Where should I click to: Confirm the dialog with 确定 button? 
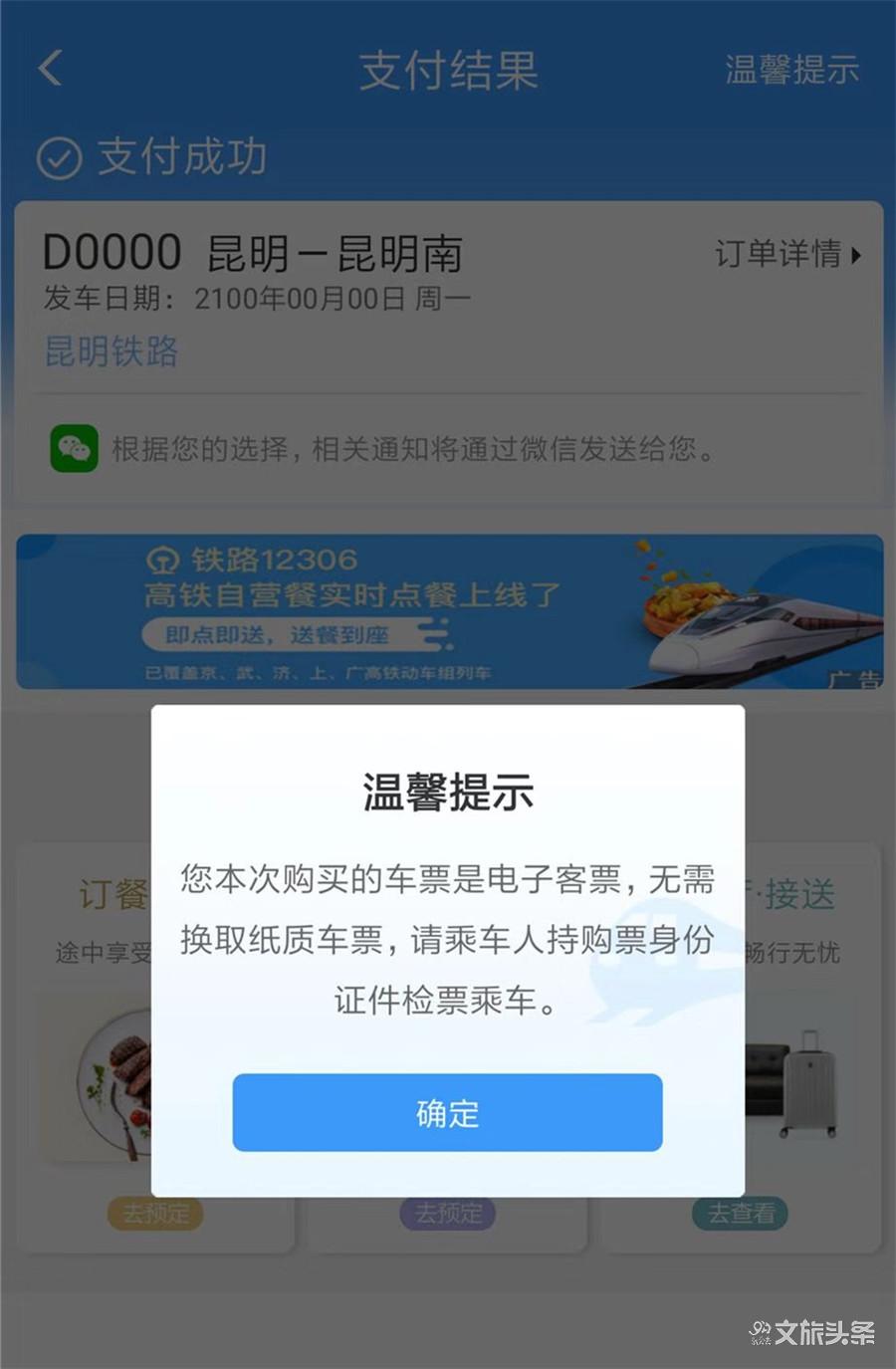[x=447, y=1112]
